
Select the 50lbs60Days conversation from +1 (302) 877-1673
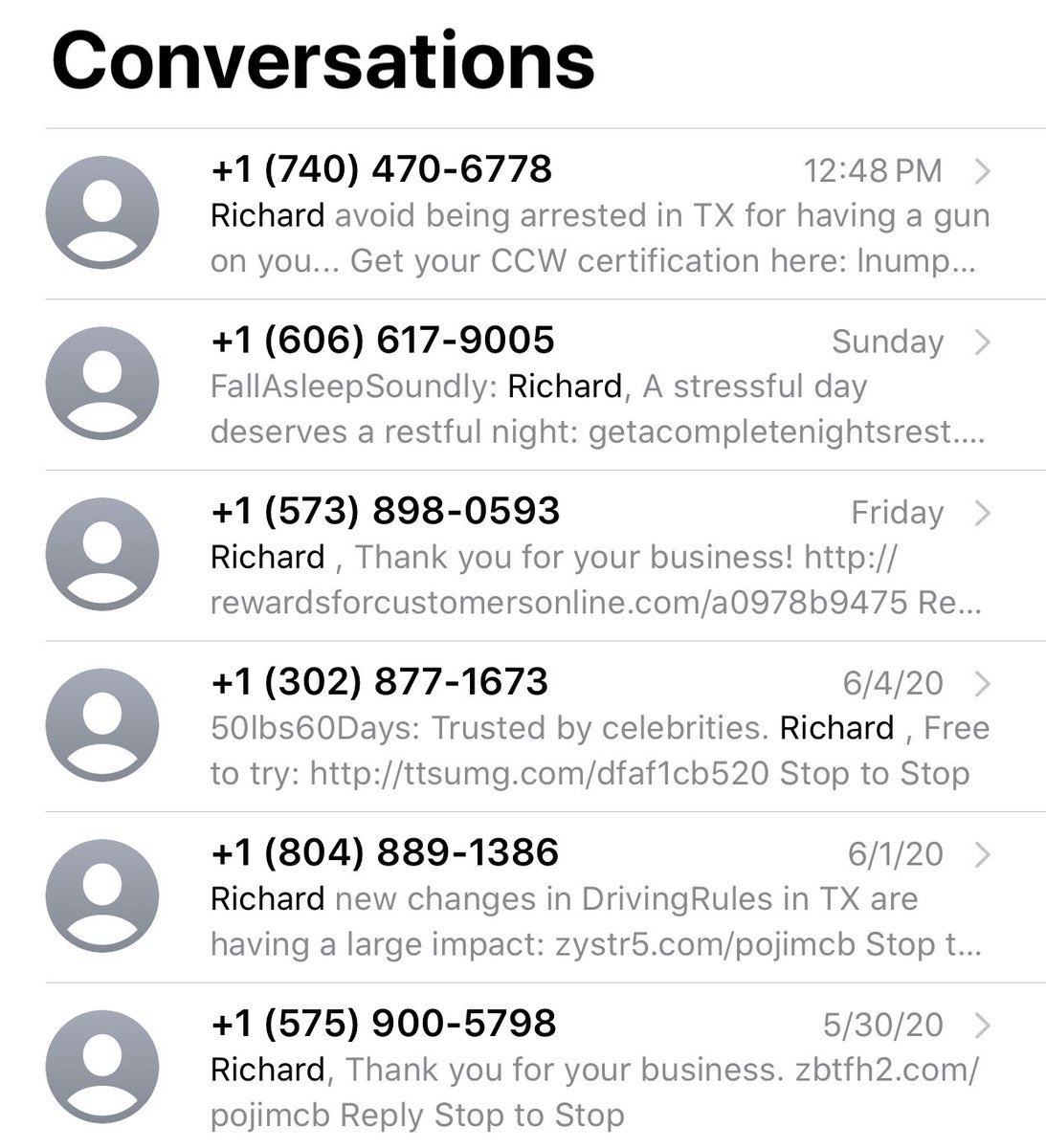point(574,727)
